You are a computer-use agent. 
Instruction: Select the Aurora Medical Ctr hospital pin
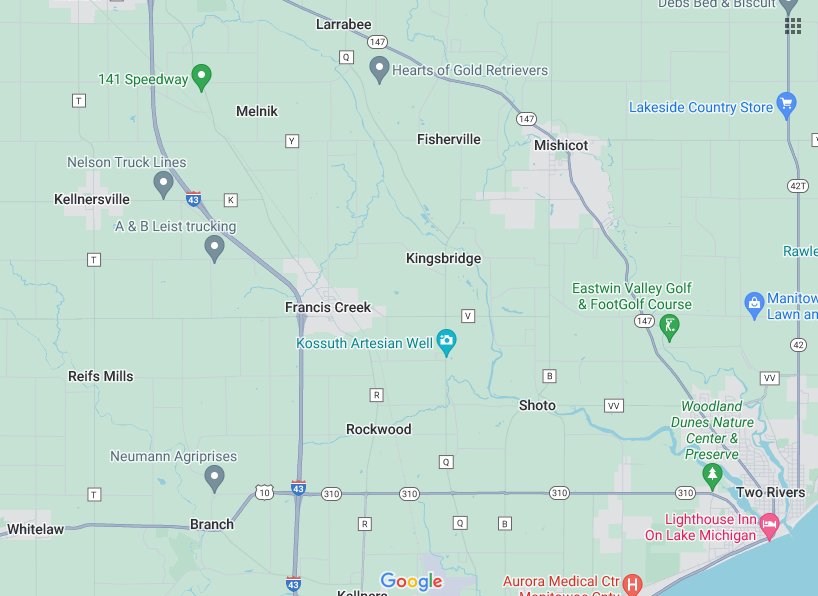631,582
